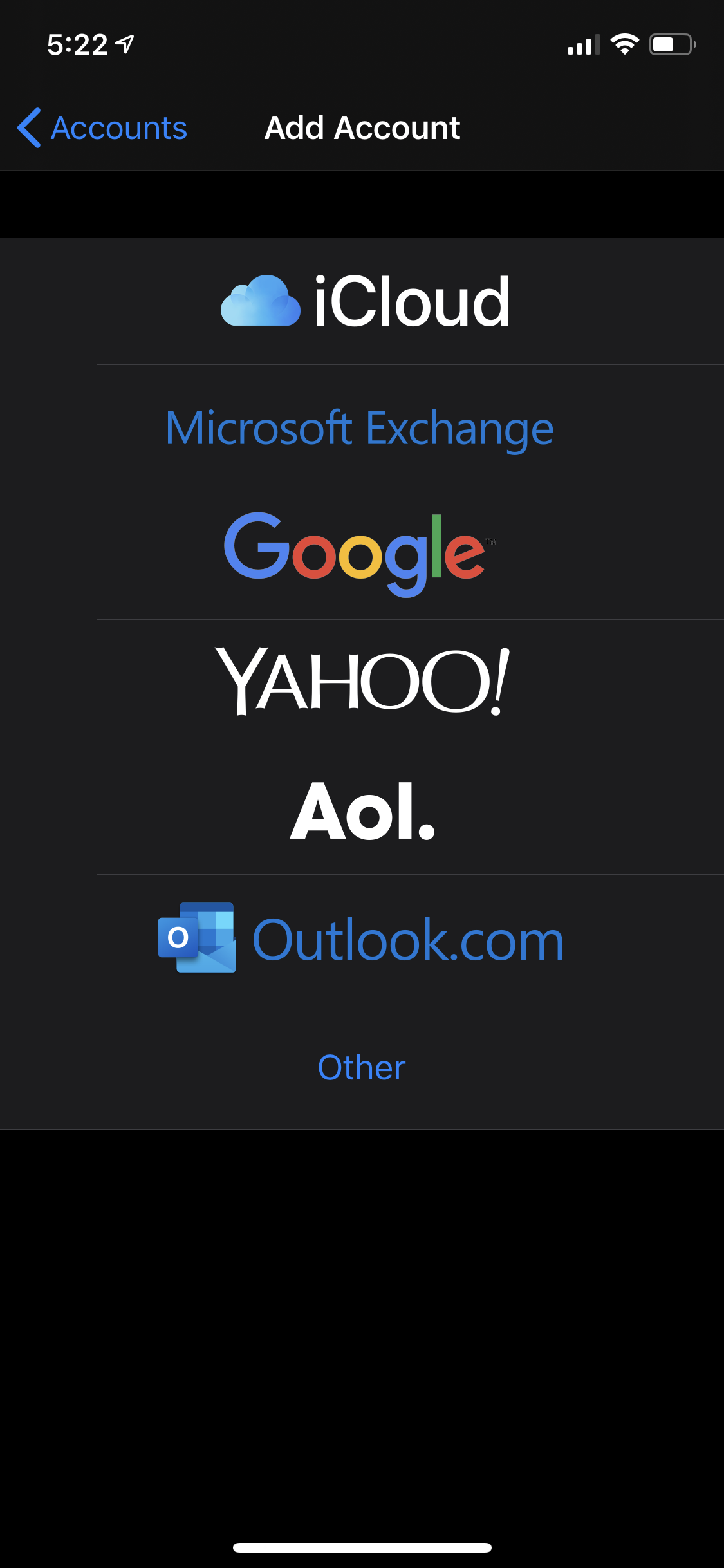Screen dimensions: 724x1568
Task: Select iCloud account type
Action: tap(364, 301)
